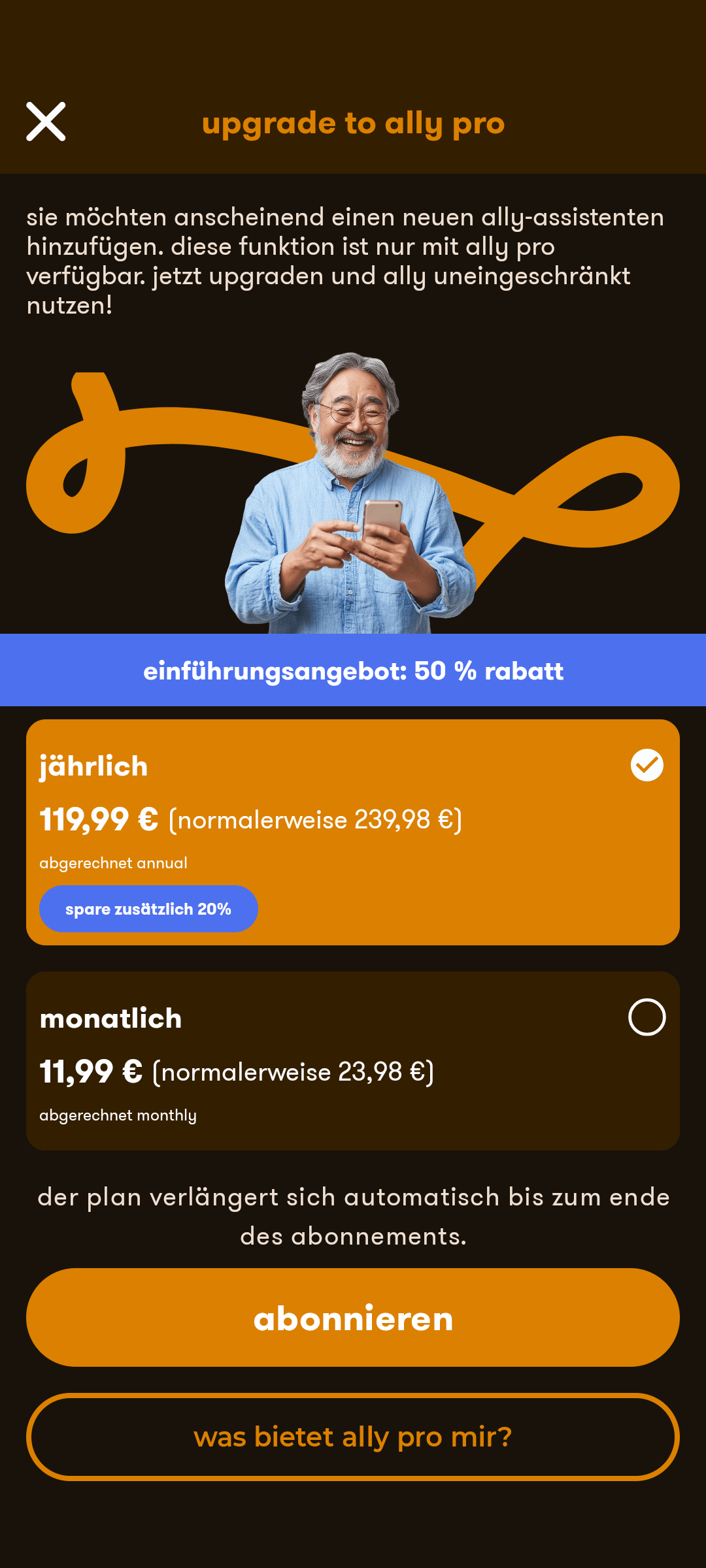
Task: Tap the abonnieren button
Action: pyautogui.click(x=353, y=1317)
